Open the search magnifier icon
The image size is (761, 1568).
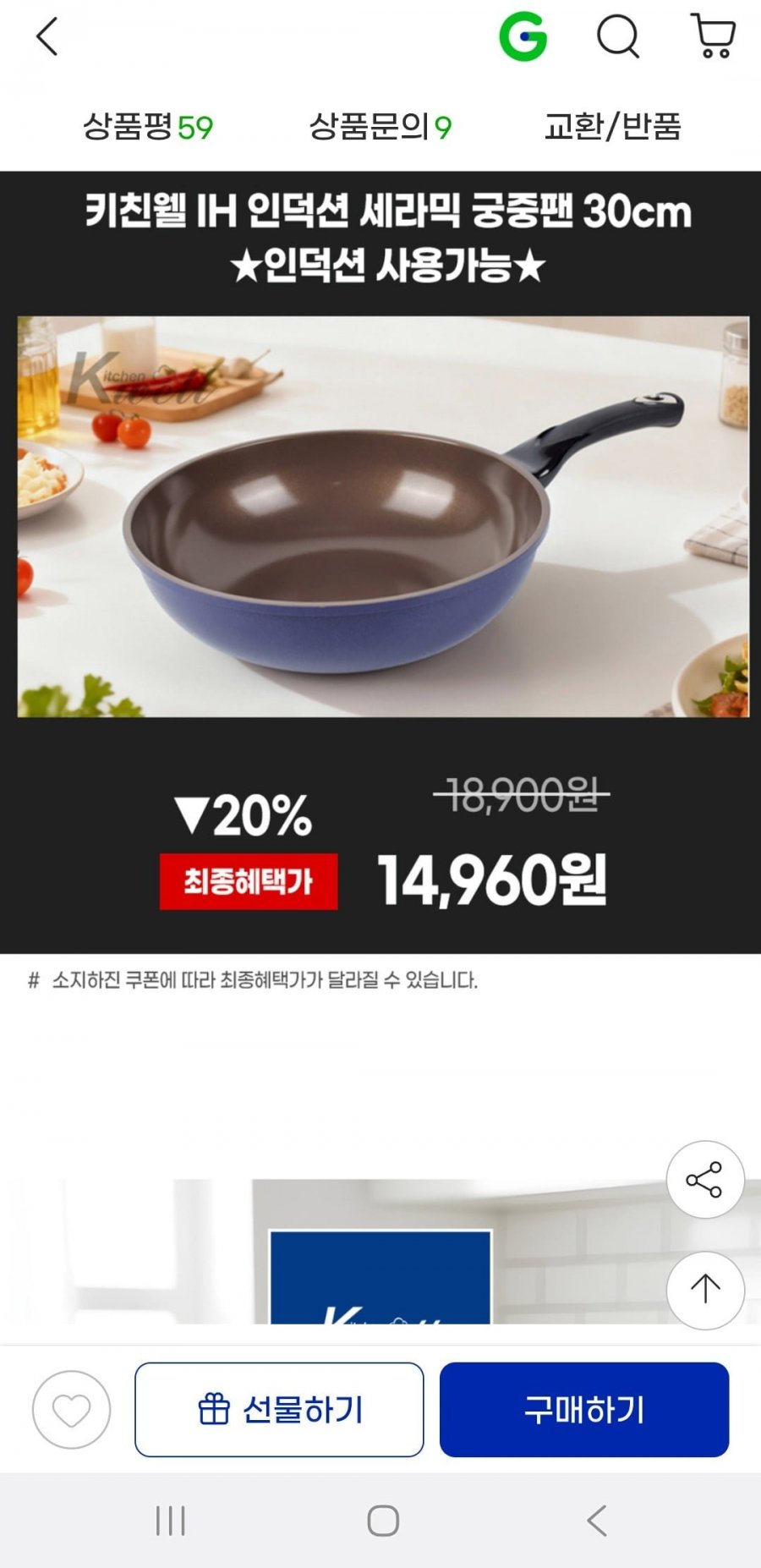coord(618,37)
